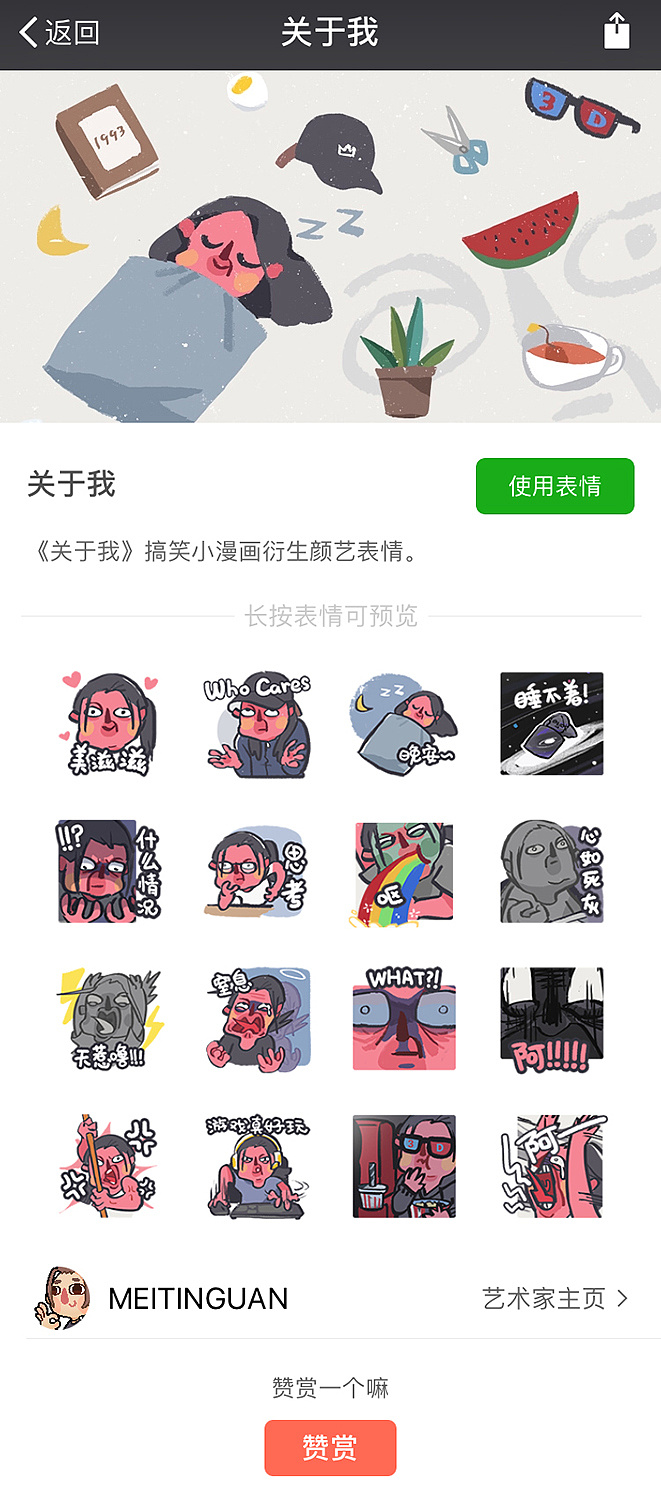661x1500 pixels.
Task: Select the 游戏真好玩 sticker
Action: pyautogui.click(x=257, y=1166)
